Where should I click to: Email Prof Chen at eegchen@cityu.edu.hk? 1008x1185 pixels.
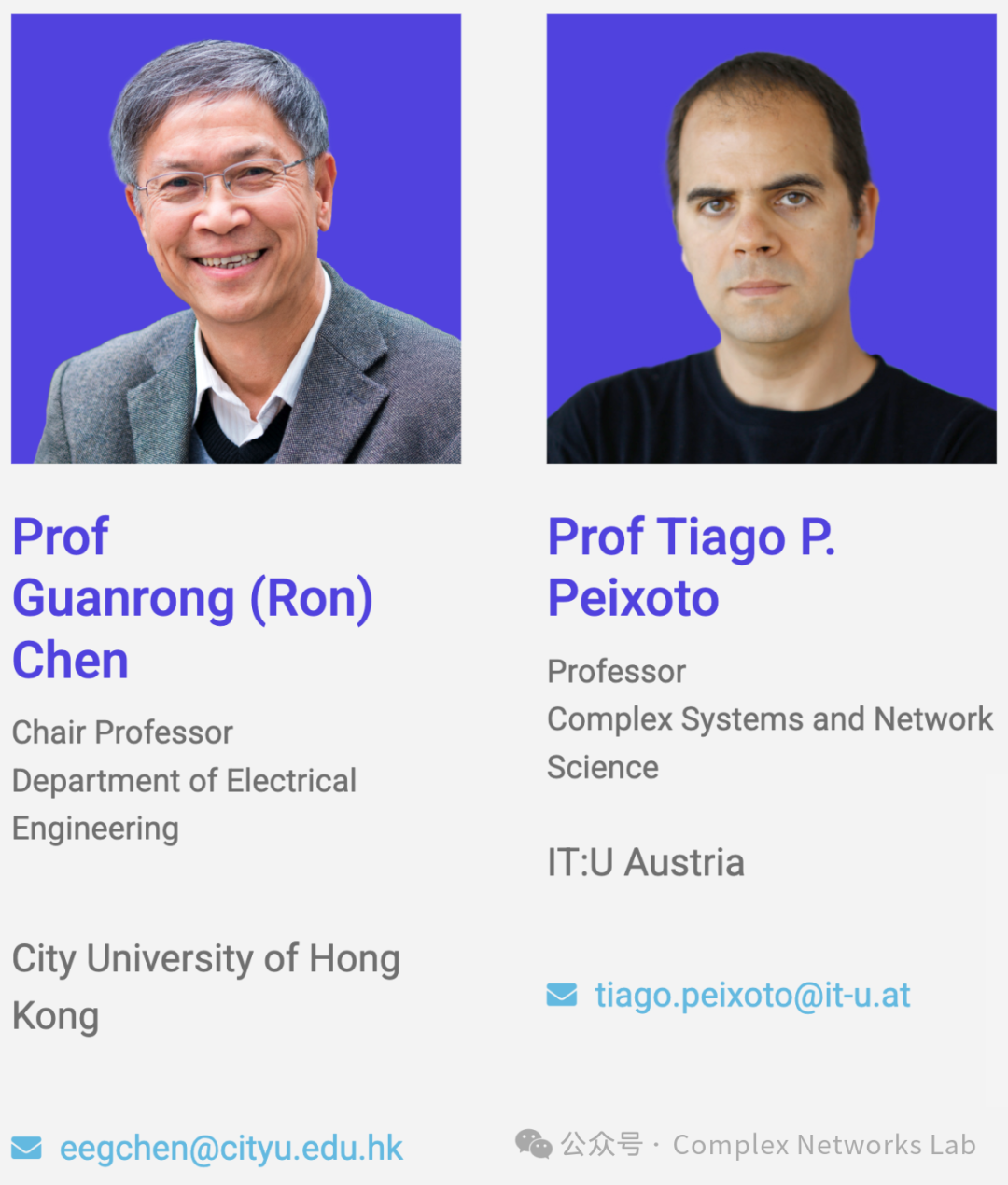pos(231,1148)
